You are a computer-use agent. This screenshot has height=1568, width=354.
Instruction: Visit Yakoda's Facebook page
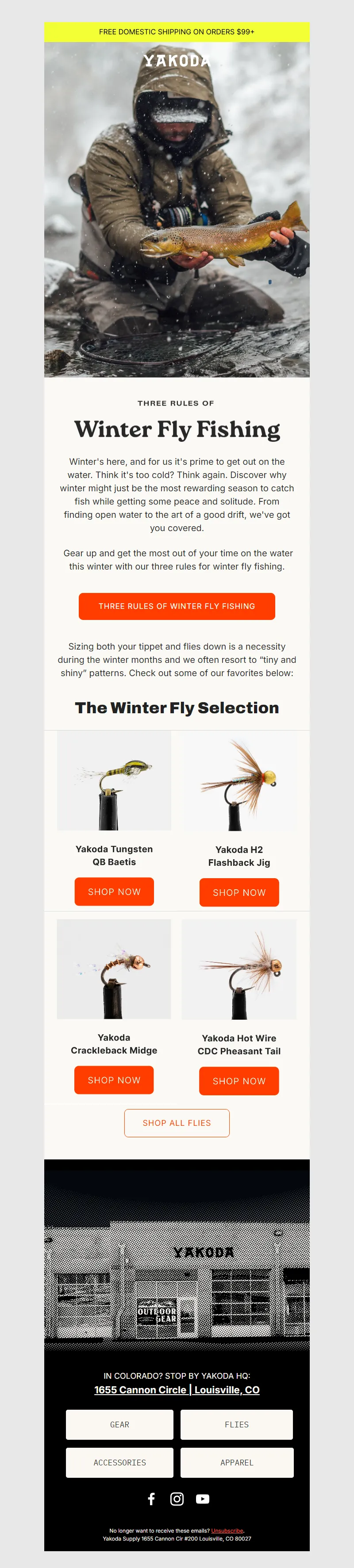[x=151, y=1499]
